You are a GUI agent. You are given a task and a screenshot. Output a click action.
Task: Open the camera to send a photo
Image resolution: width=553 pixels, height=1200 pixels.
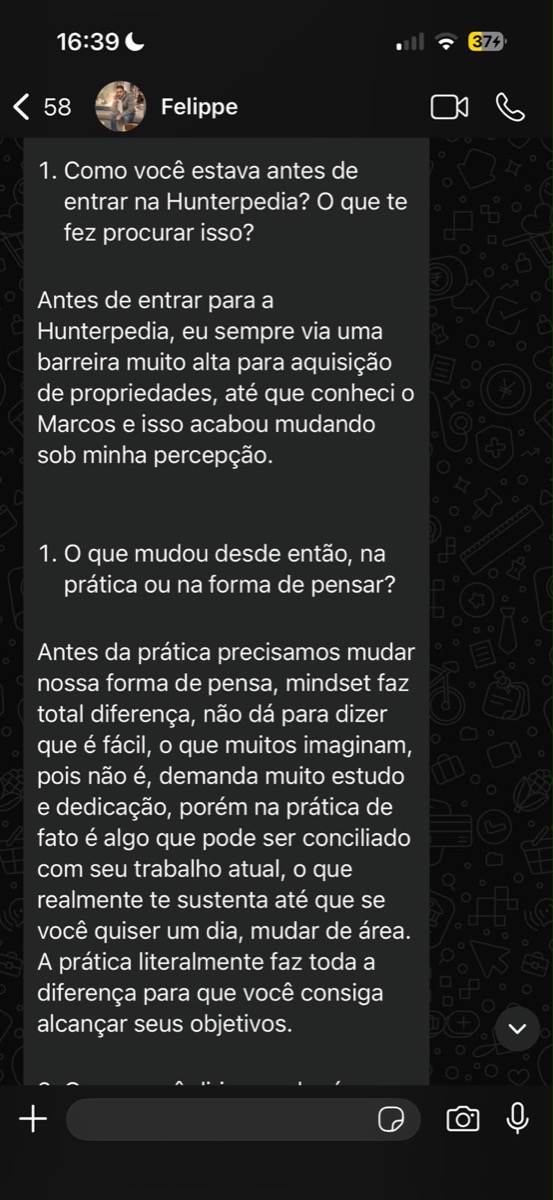coord(462,1119)
